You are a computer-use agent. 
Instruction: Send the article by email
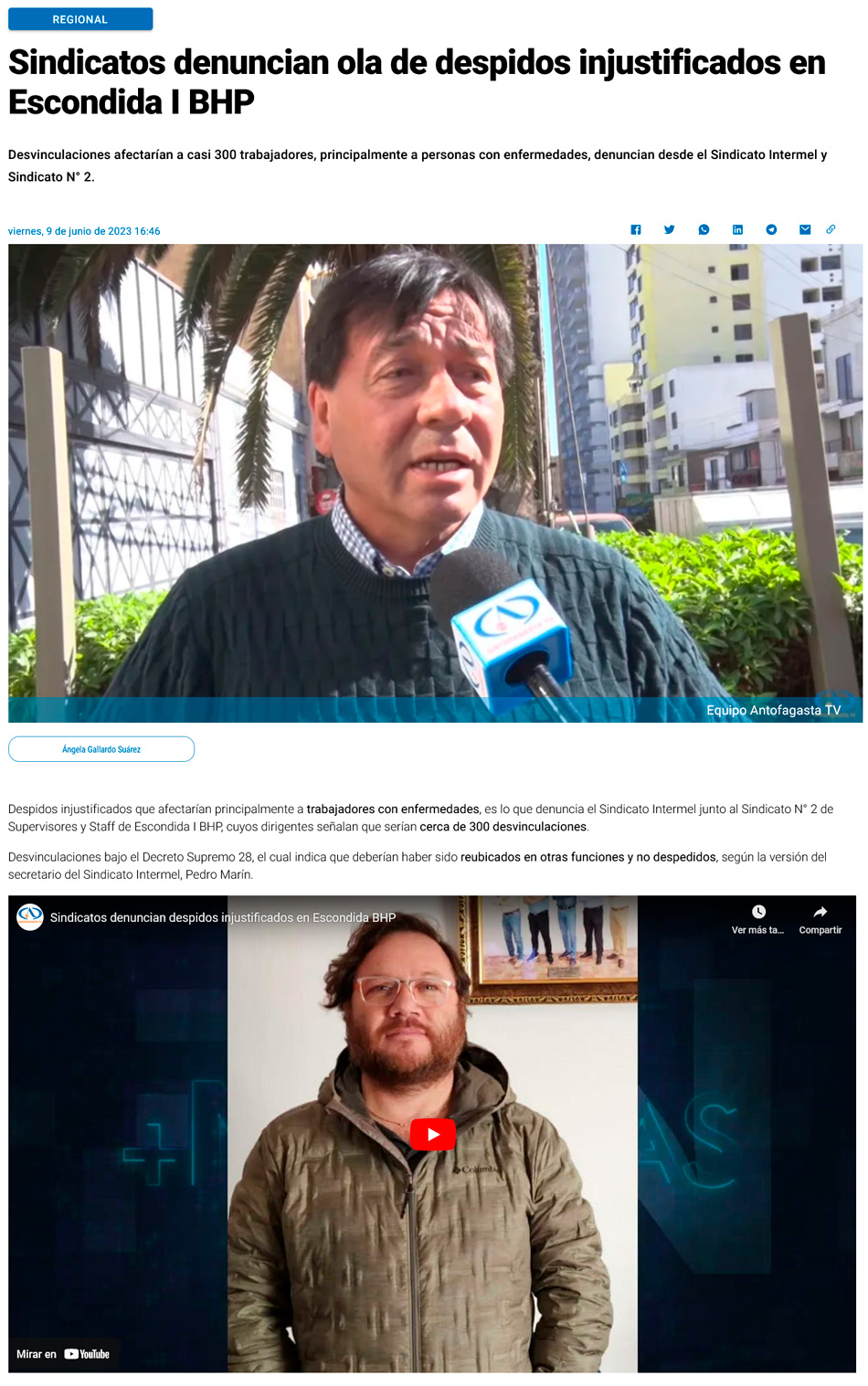pos(805,229)
